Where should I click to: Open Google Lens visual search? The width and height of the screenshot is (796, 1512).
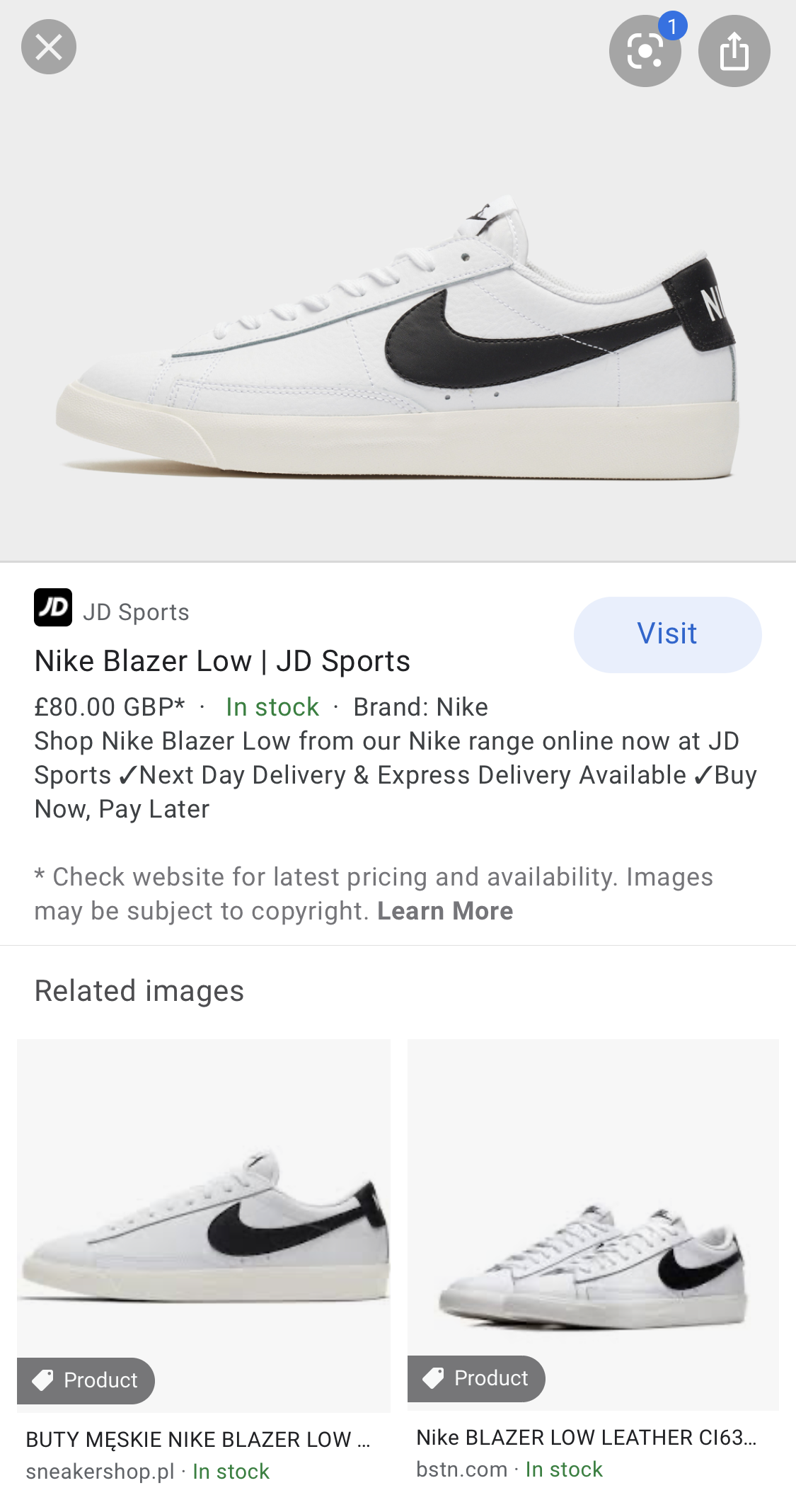(x=645, y=51)
